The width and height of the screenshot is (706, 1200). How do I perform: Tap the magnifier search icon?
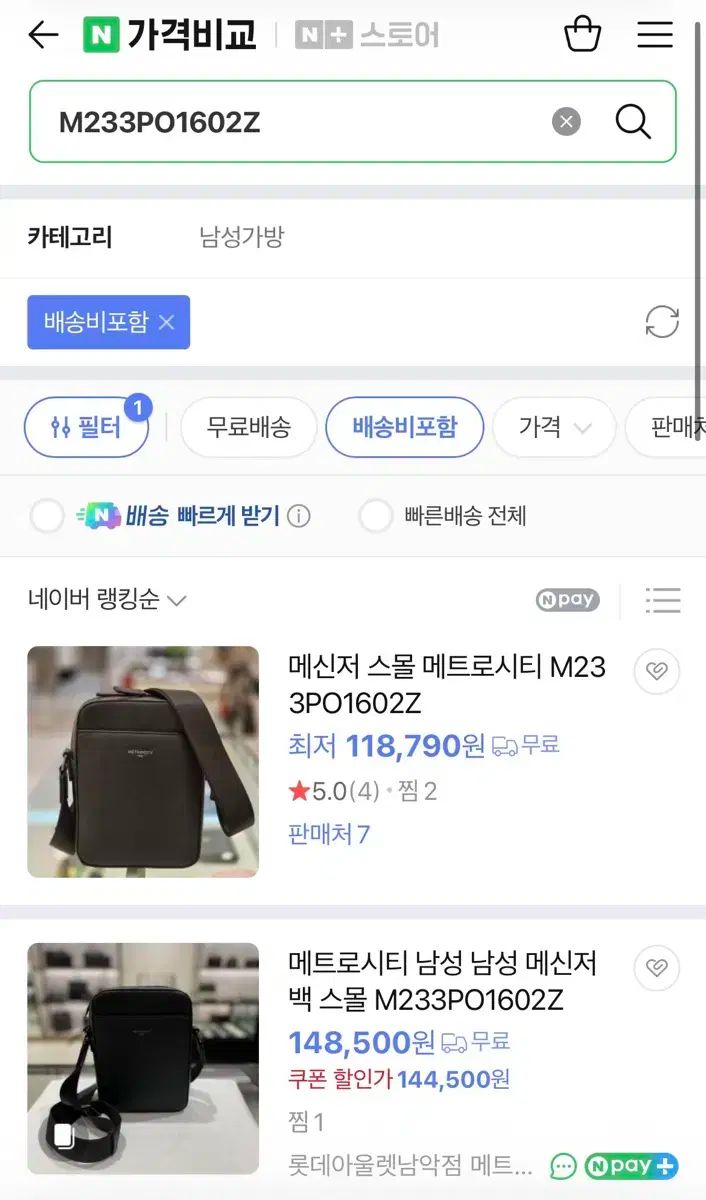(x=632, y=122)
